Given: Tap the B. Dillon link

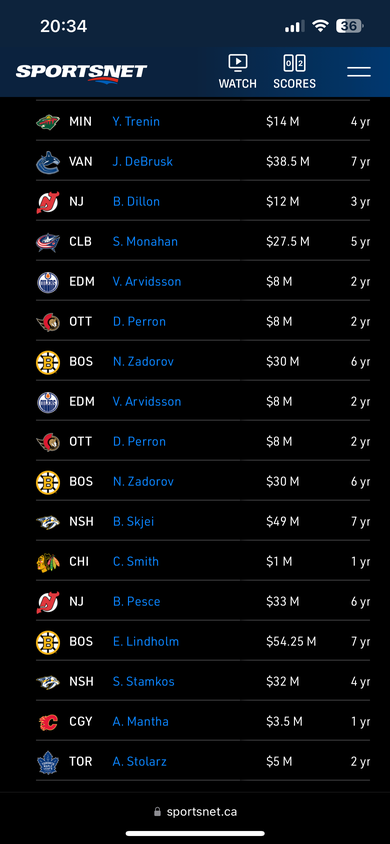Looking at the screenshot, I should pos(136,202).
